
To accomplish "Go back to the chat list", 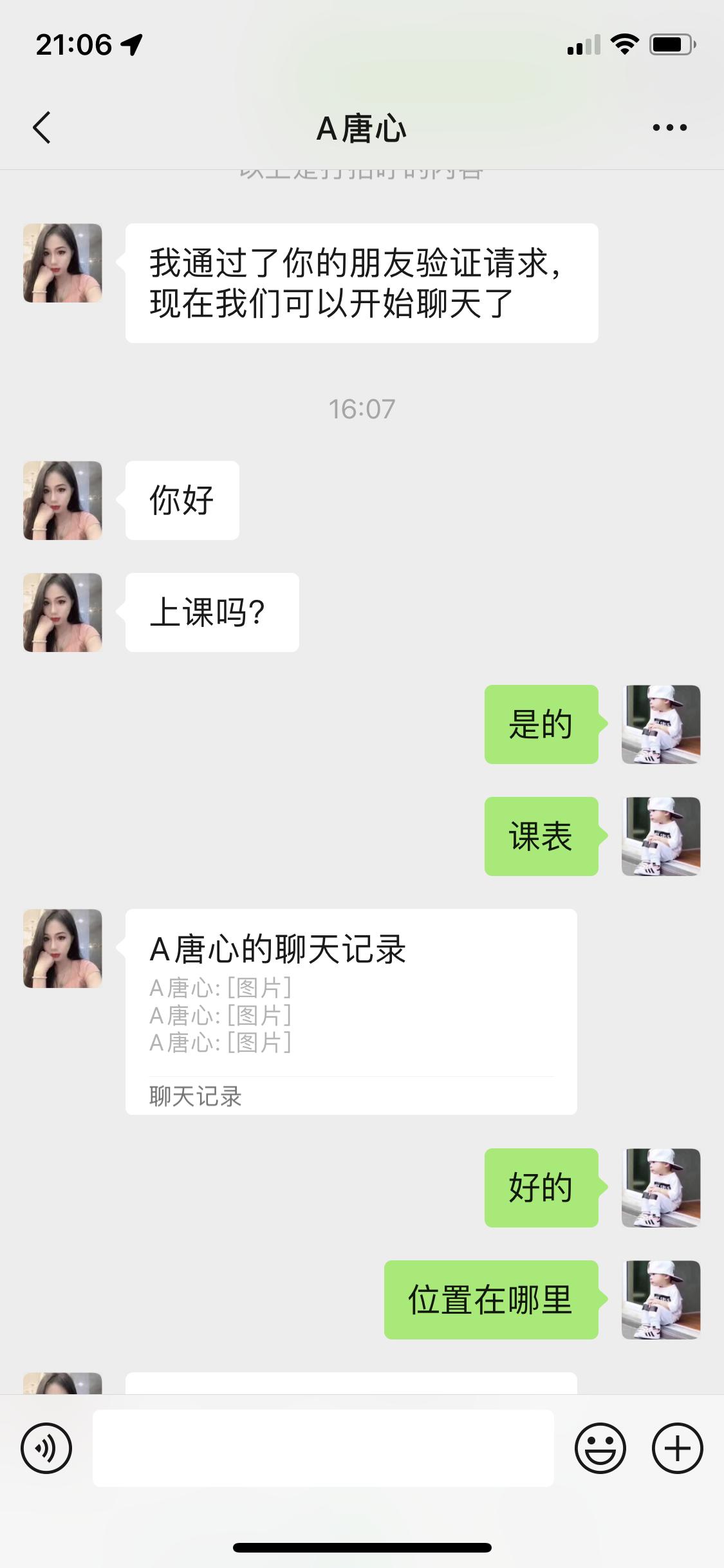I will coord(42,127).
